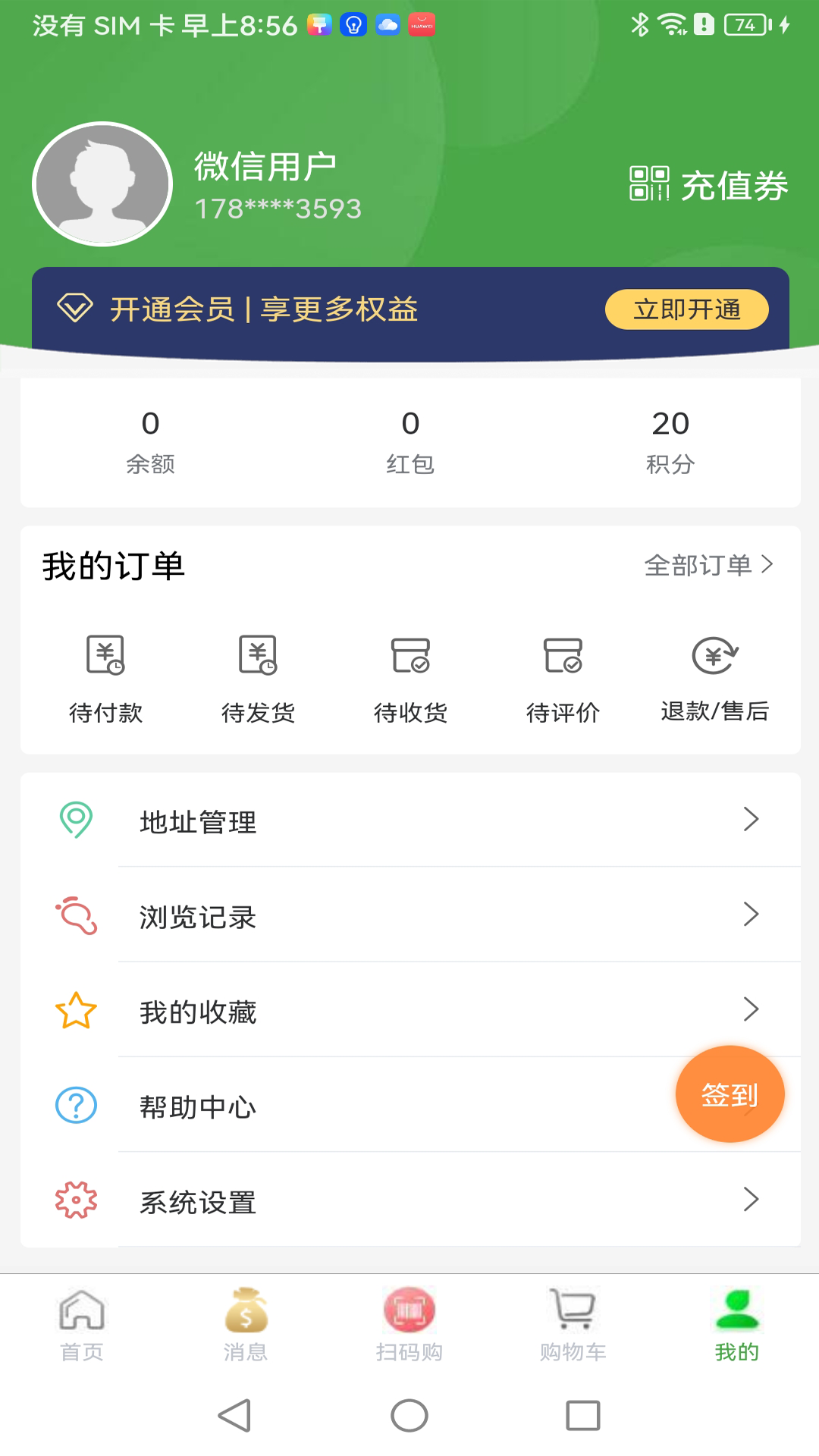Go back with the system back button

click(x=235, y=1415)
